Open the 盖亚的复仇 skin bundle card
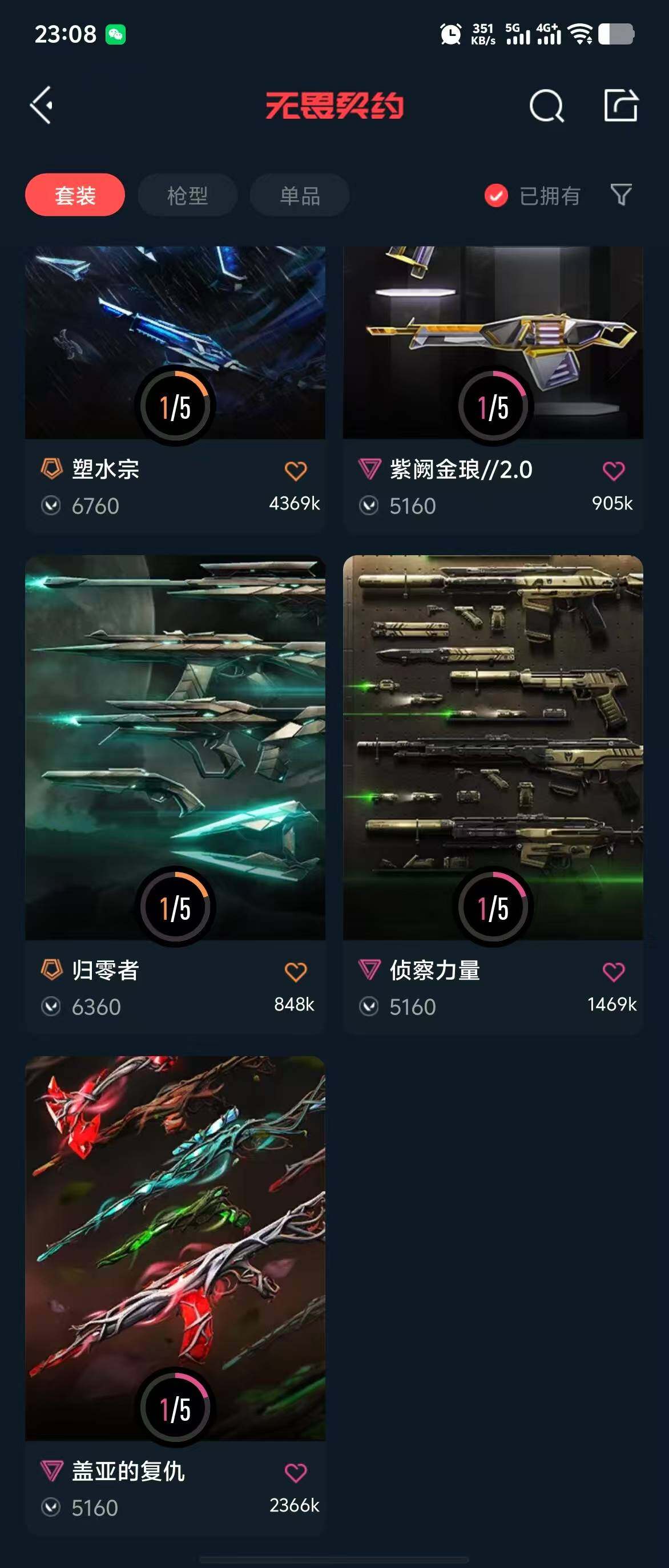 tap(175, 1248)
